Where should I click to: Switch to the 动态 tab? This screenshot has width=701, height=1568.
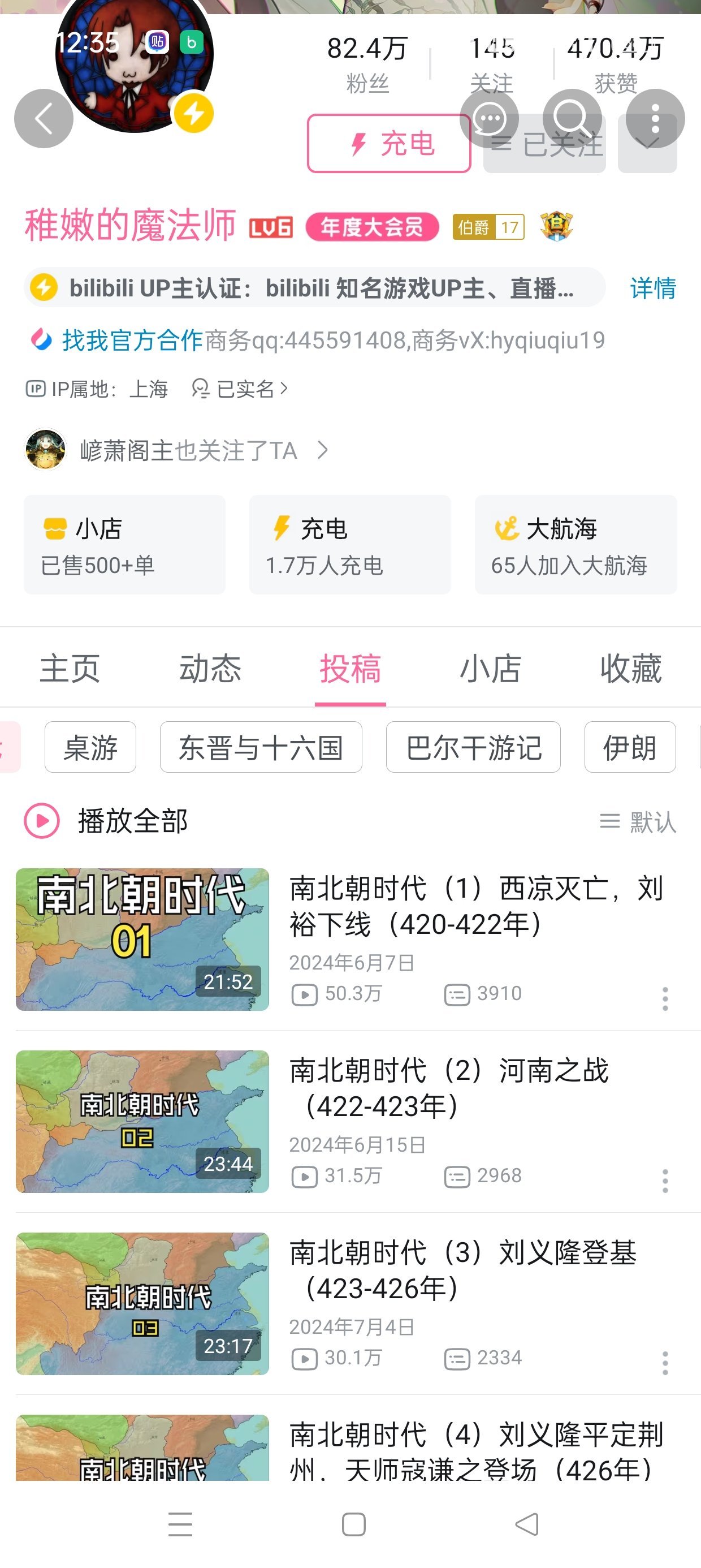tap(210, 669)
